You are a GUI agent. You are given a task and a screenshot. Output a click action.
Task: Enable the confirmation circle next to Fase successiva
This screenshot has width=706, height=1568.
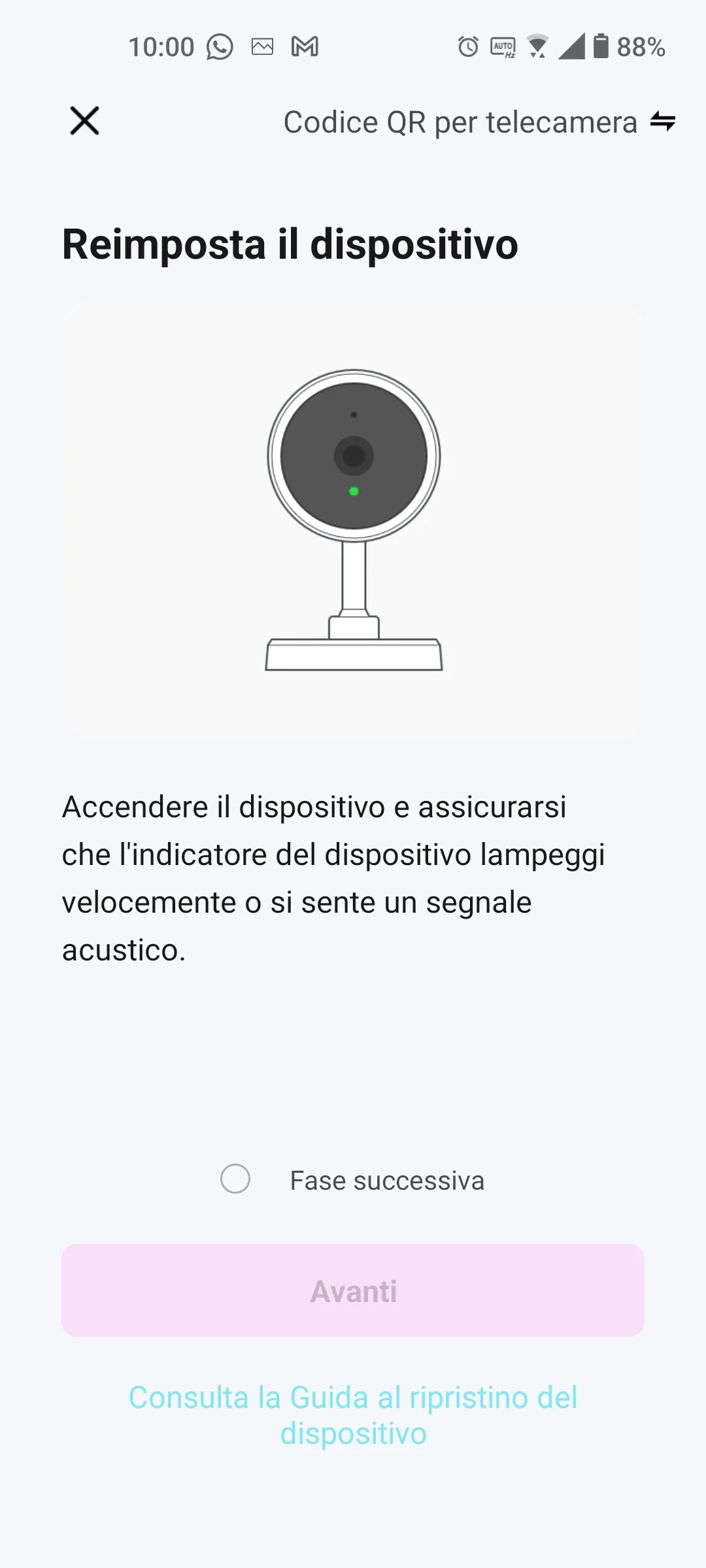click(236, 1180)
